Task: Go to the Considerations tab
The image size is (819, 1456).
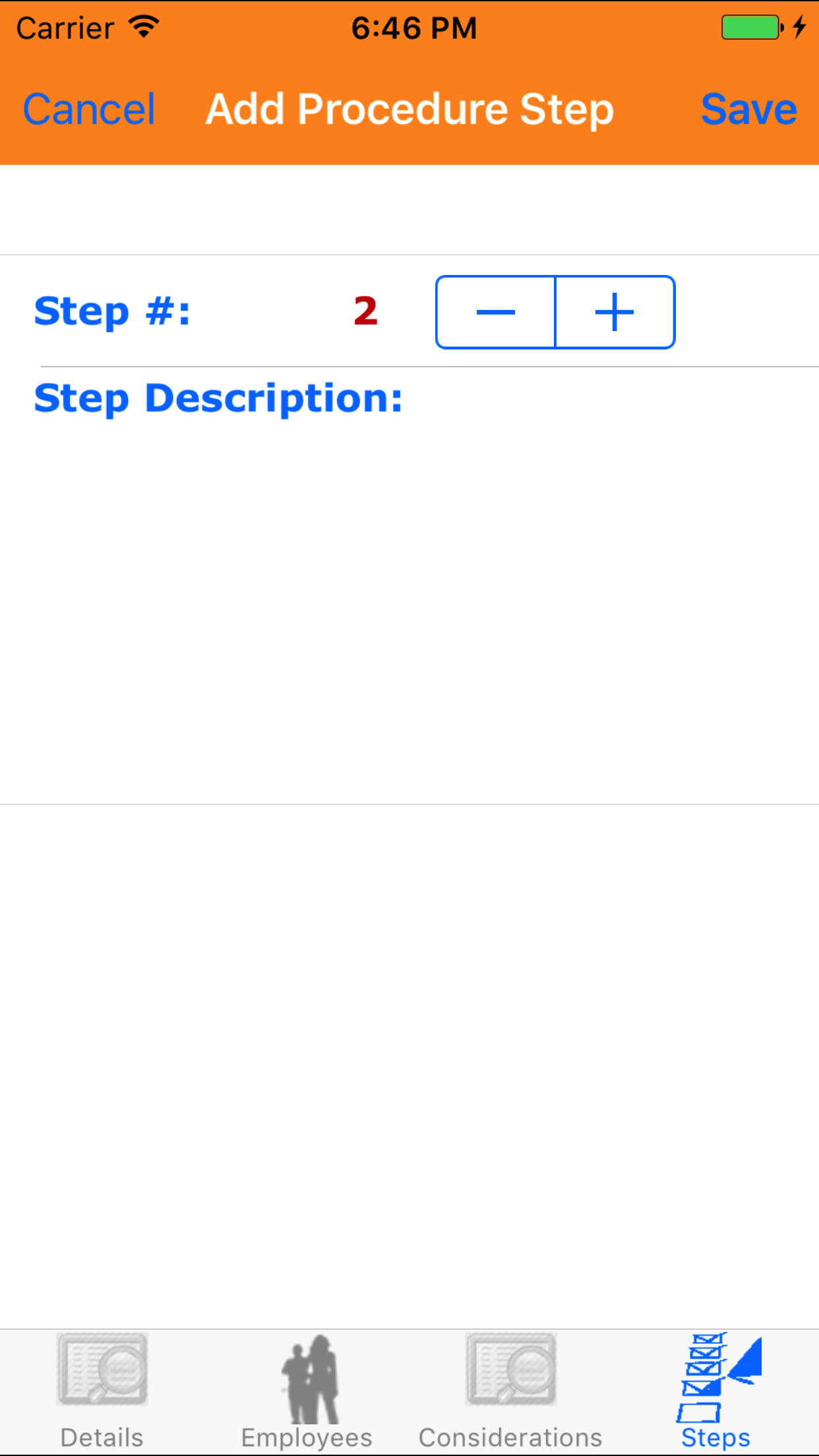Action: click(511, 1391)
